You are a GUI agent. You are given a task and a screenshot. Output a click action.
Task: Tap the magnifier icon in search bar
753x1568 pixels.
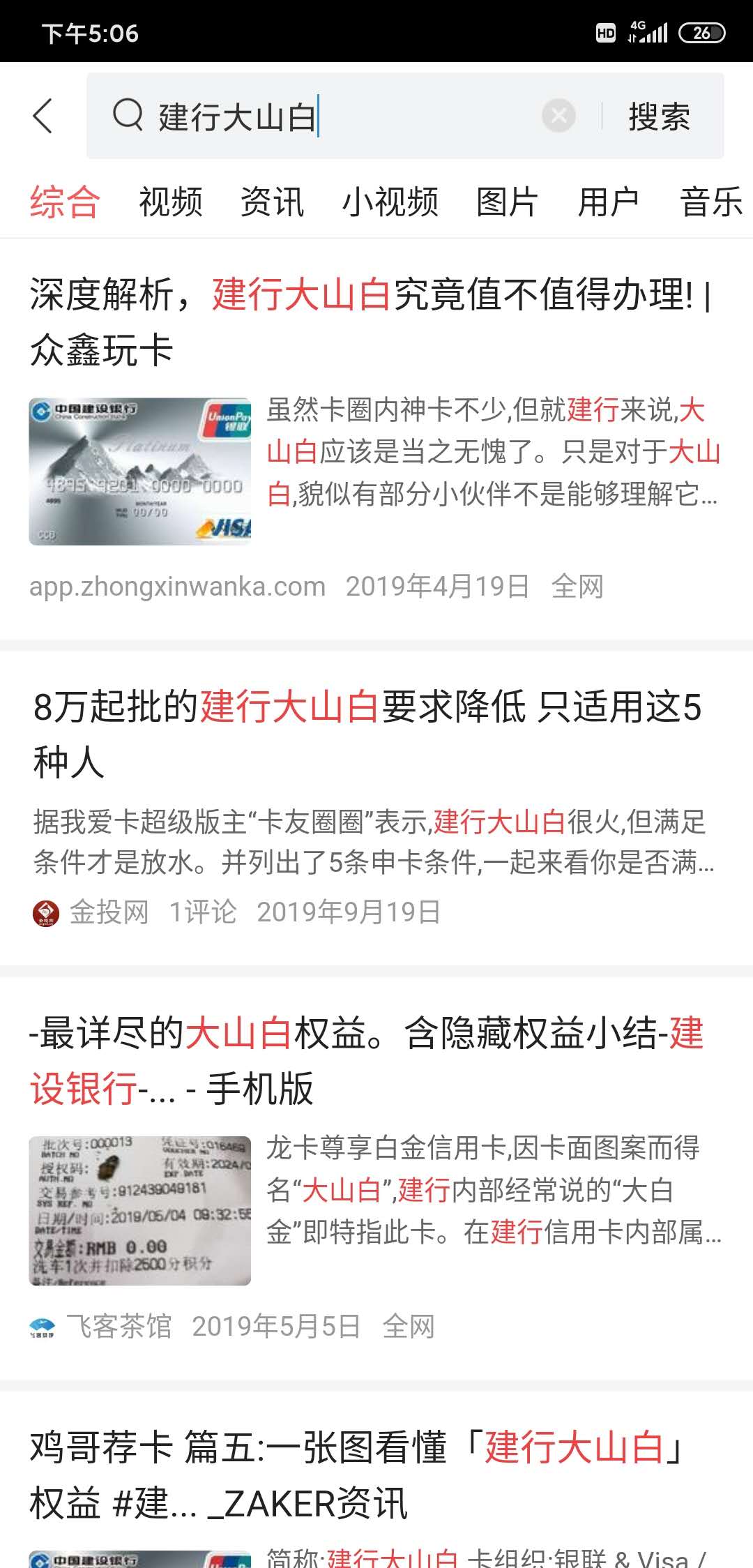tap(128, 116)
